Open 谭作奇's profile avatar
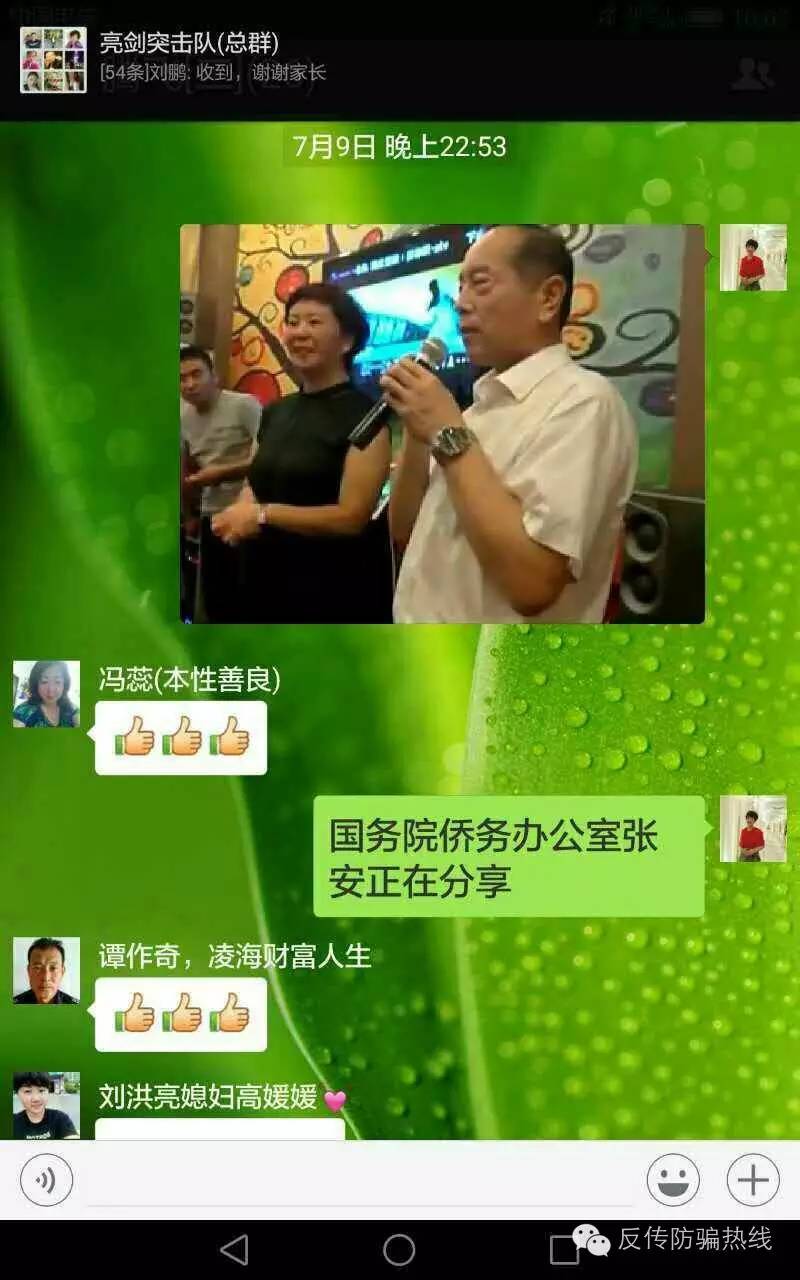This screenshot has height=1280, width=800. coord(46,970)
